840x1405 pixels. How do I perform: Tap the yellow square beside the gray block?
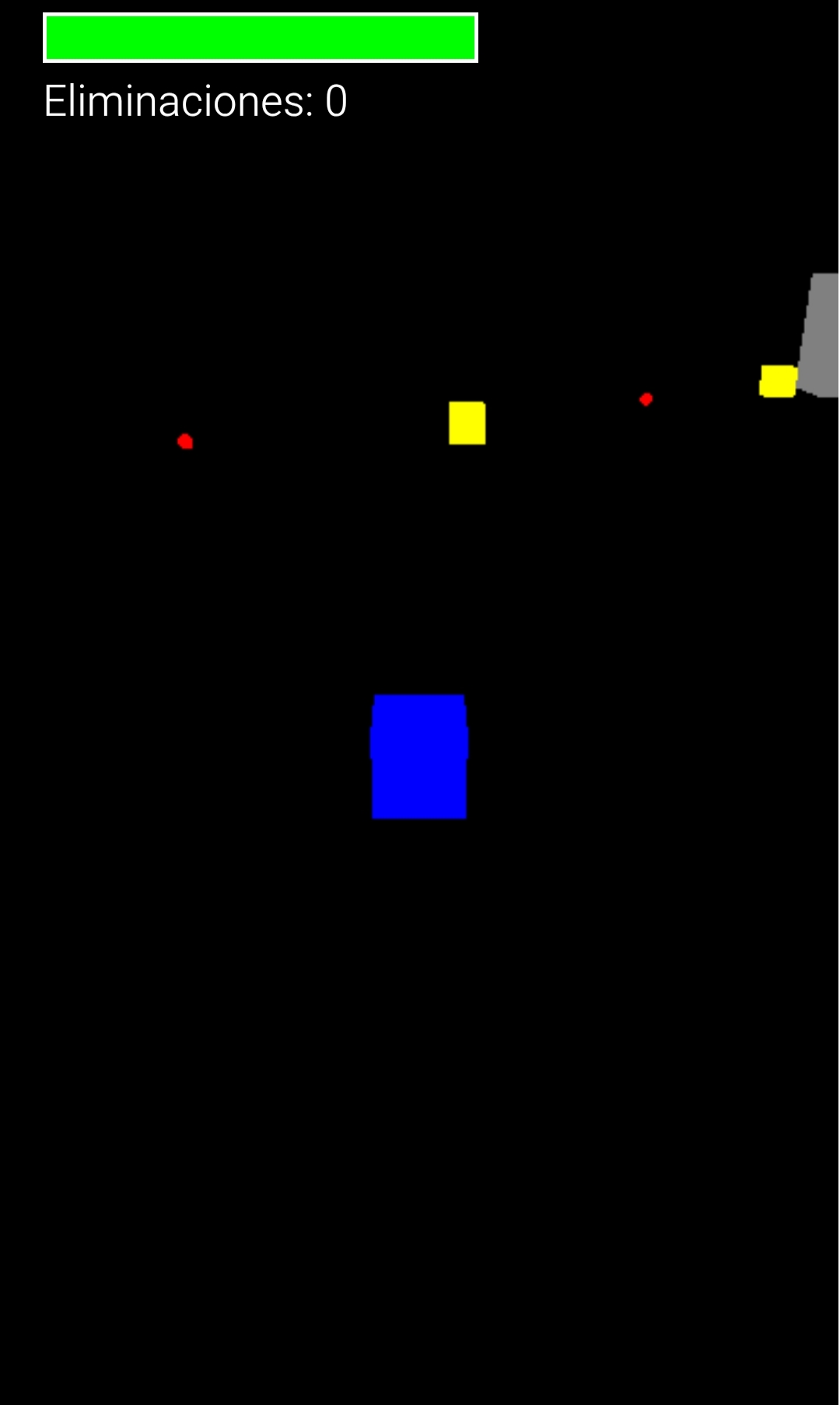778,381
